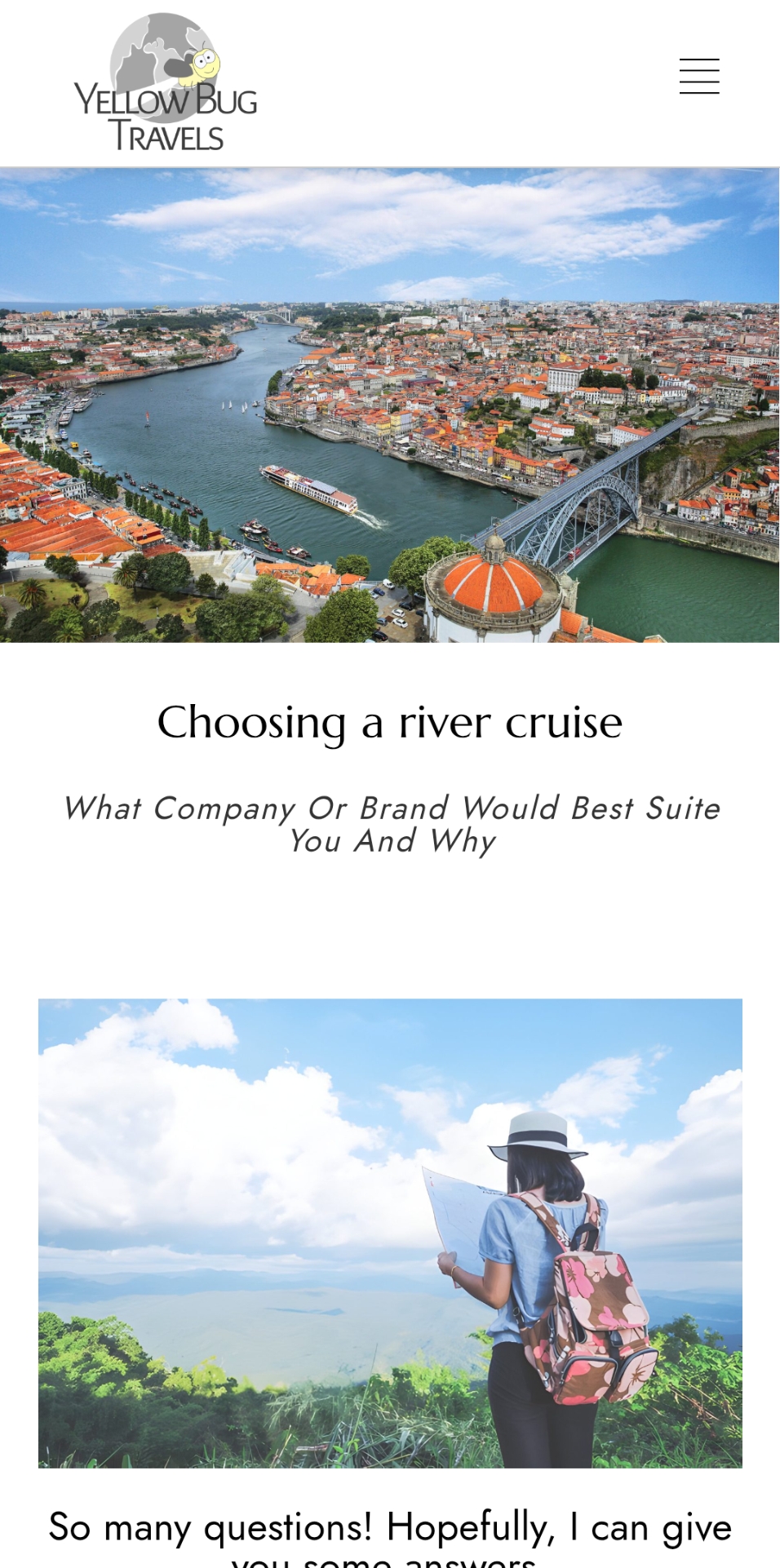Click the white header area beside the logo

coord(449,82)
